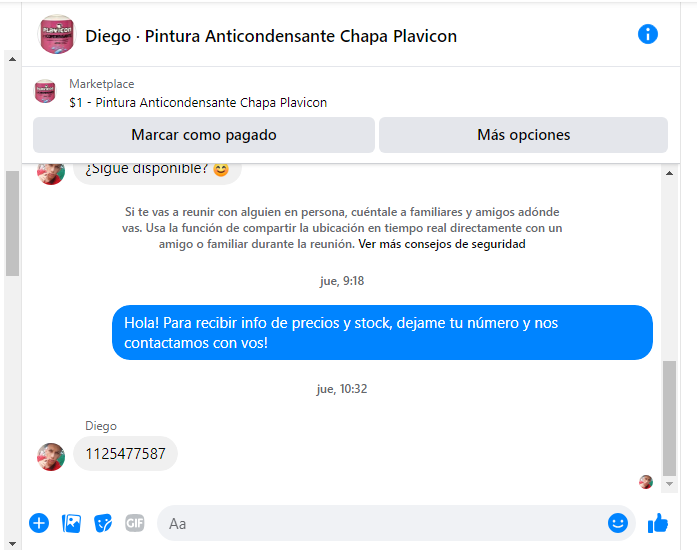Tap Marcar como pagado button

click(x=204, y=135)
